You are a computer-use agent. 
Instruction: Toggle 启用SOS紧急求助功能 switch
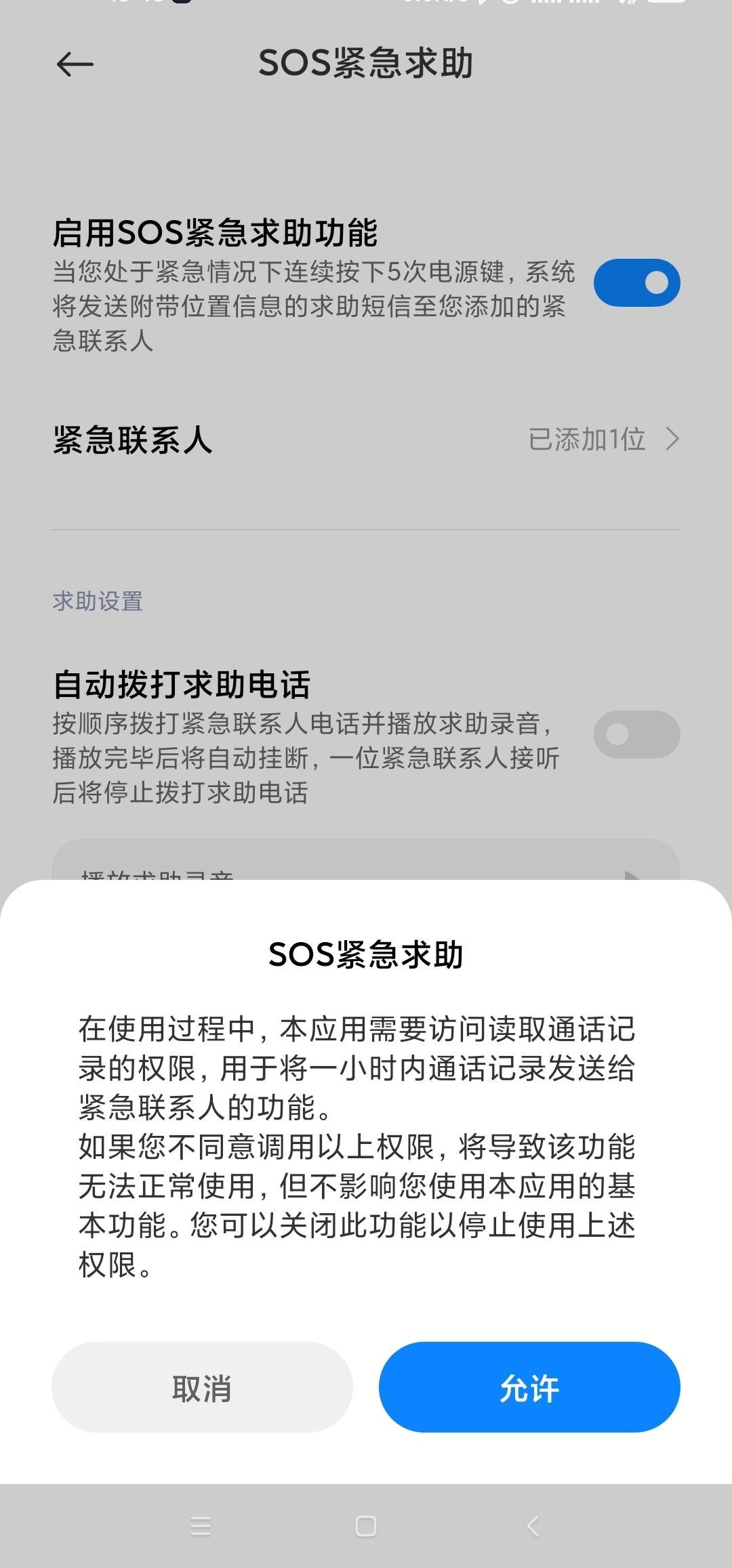636,283
